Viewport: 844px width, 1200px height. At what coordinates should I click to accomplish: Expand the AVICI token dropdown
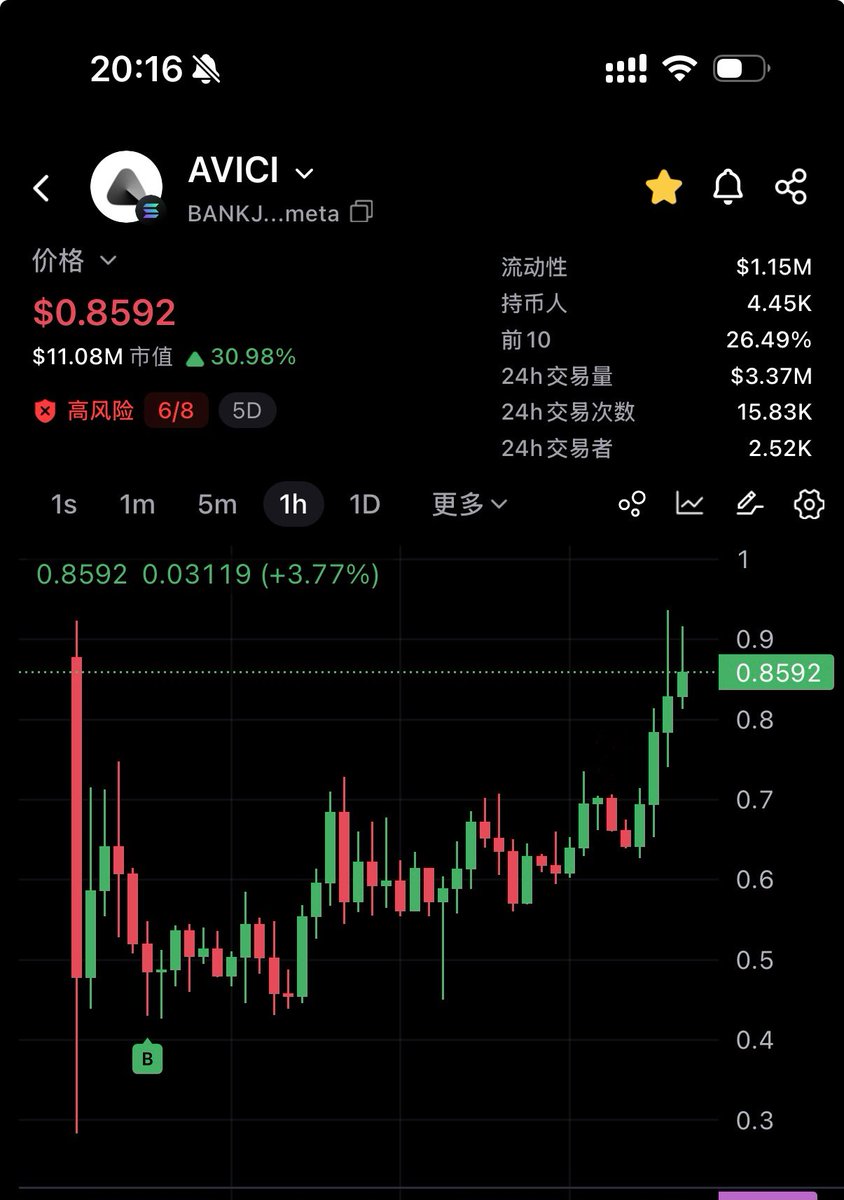pos(304,173)
